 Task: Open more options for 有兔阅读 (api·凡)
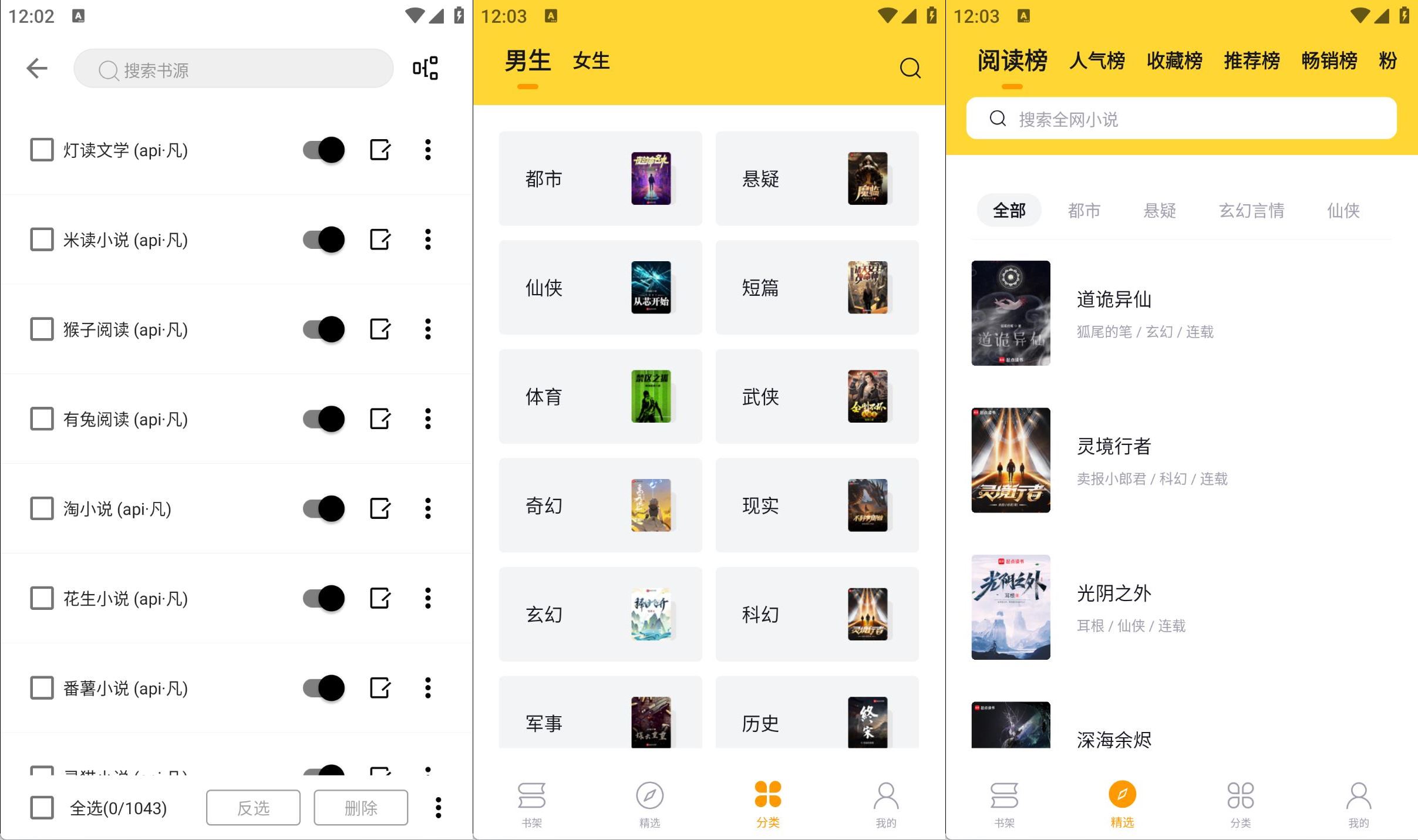[428, 419]
